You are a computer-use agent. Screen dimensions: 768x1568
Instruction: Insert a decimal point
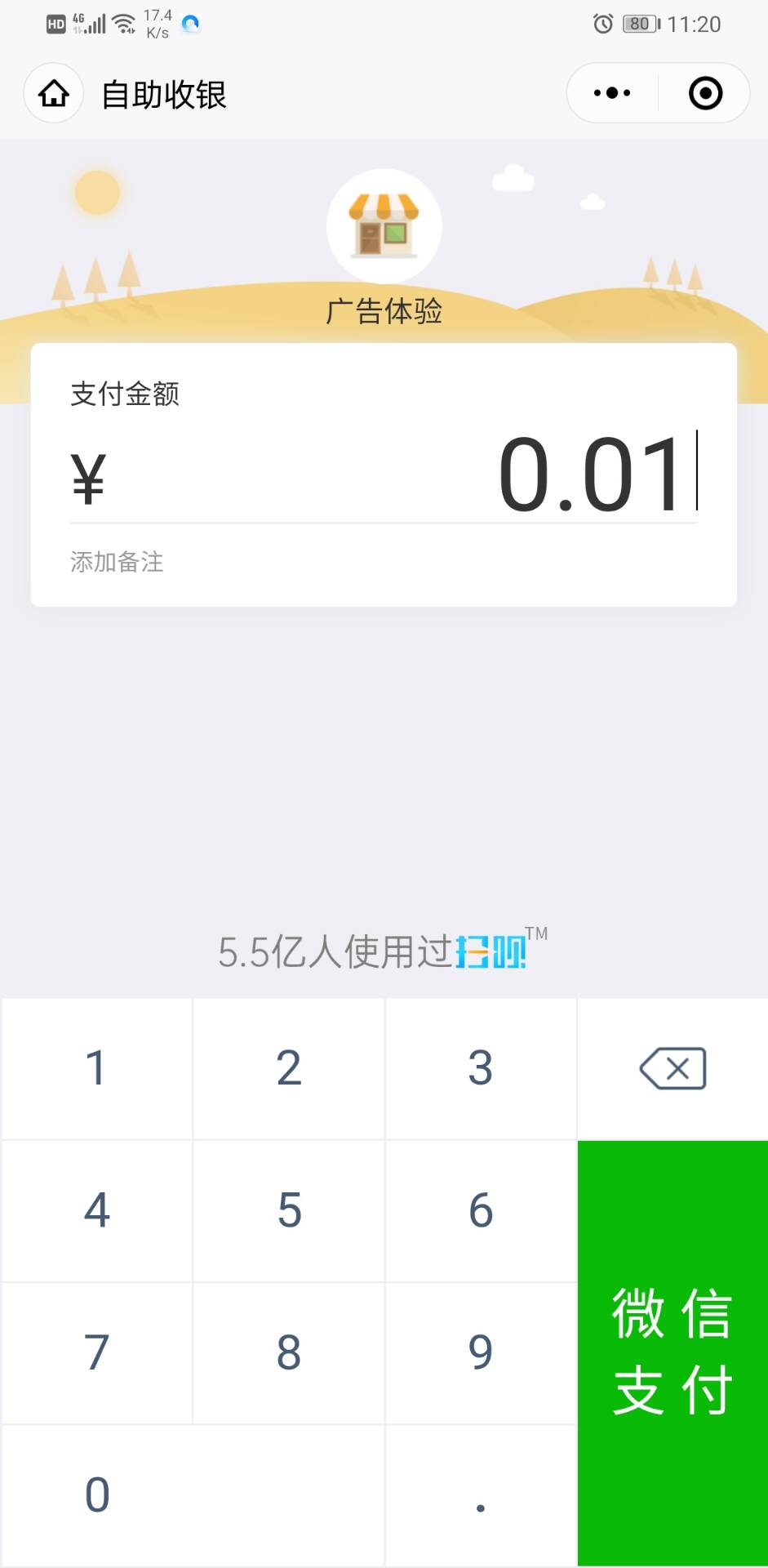pos(481,1496)
